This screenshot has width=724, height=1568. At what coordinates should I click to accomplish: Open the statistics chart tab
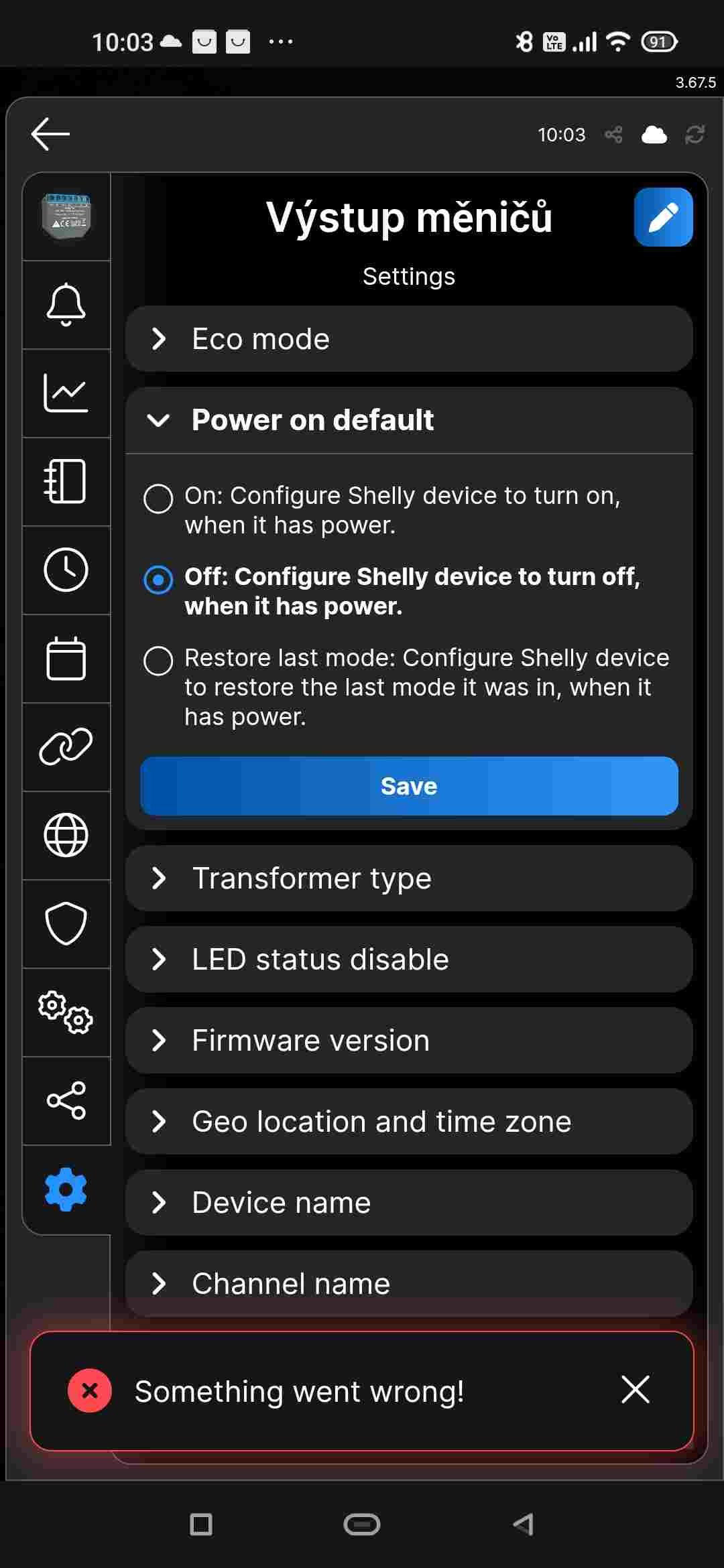coord(66,393)
